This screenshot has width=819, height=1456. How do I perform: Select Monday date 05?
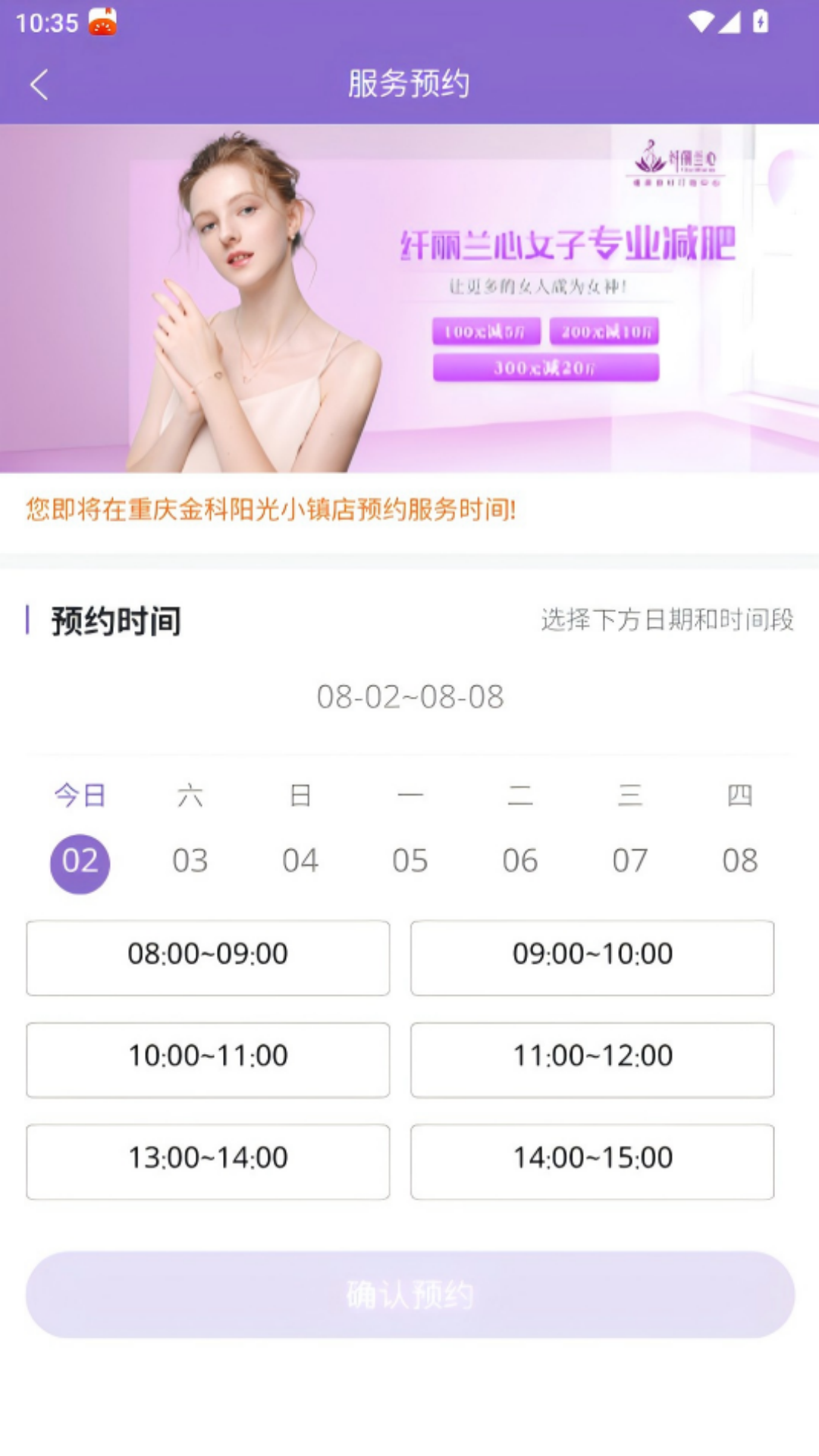(x=409, y=861)
